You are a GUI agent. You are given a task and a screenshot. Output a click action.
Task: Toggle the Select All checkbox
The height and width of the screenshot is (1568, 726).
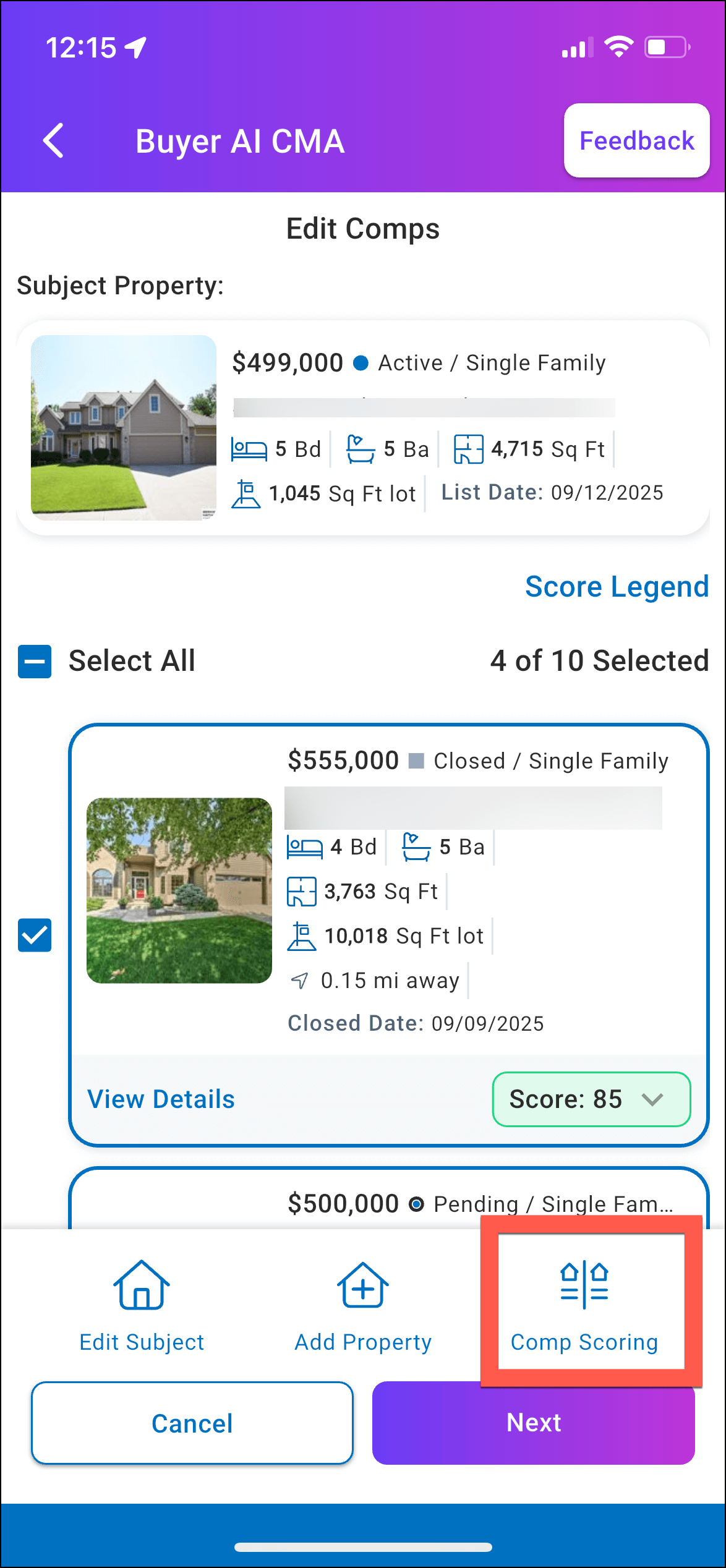click(x=35, y=662)
